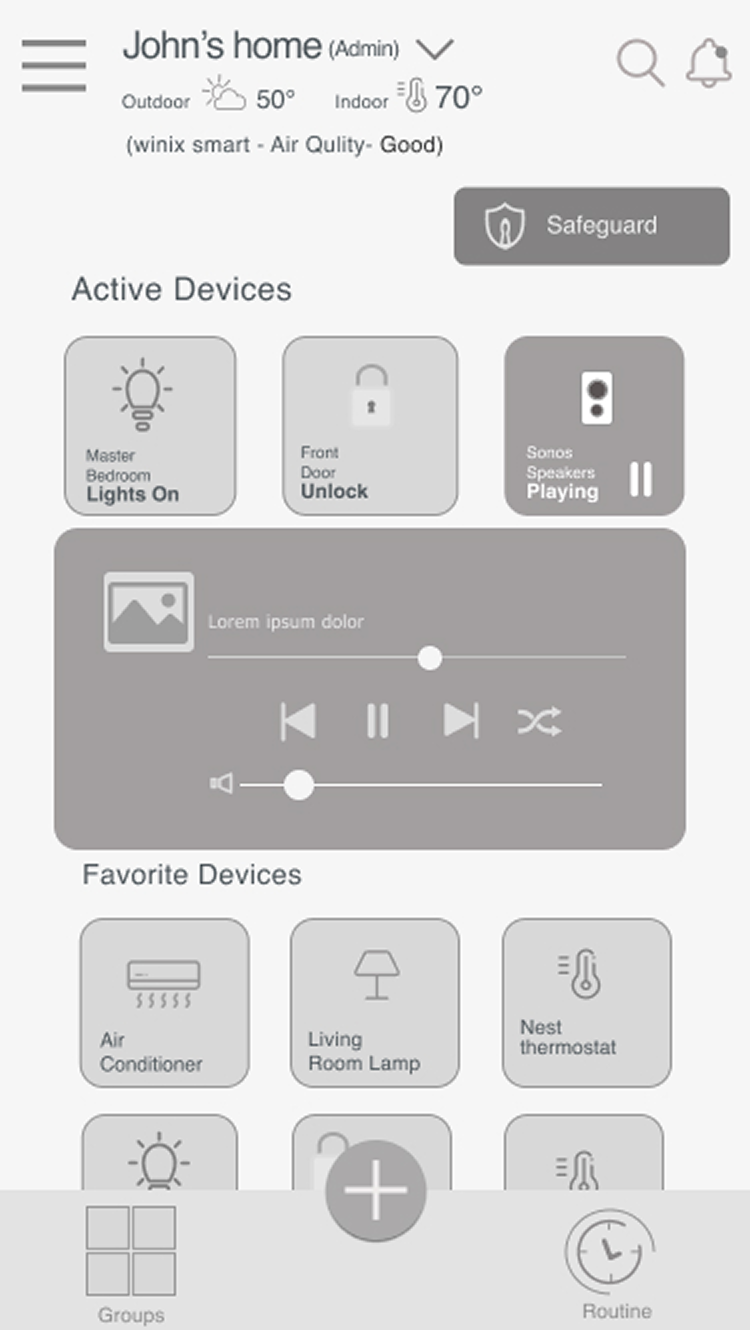Tap the track progress slider

coord(430,658)
